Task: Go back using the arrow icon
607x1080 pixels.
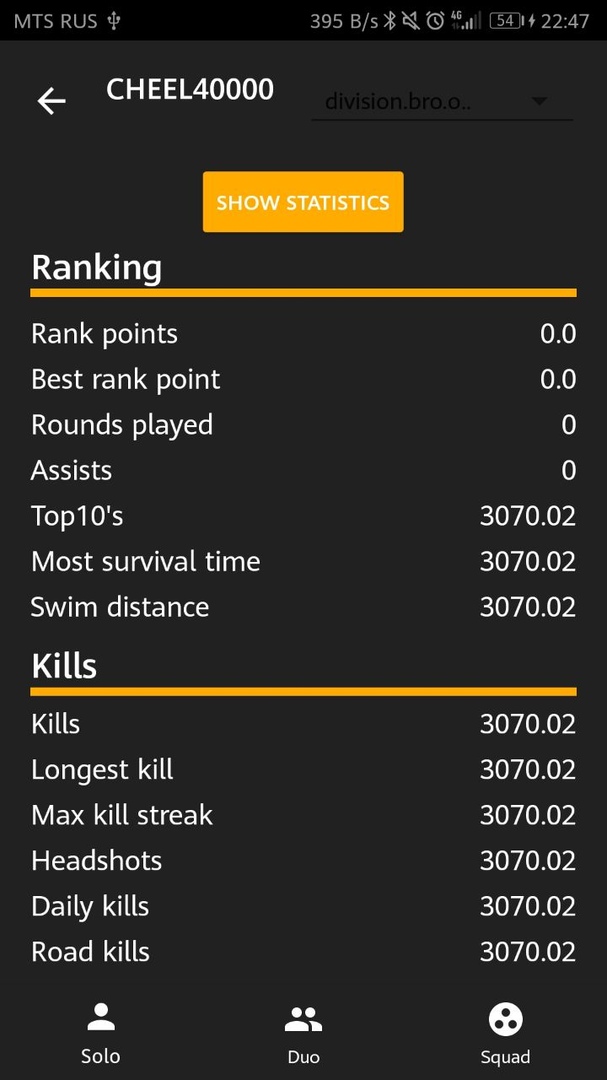Action: coord(51,100)
